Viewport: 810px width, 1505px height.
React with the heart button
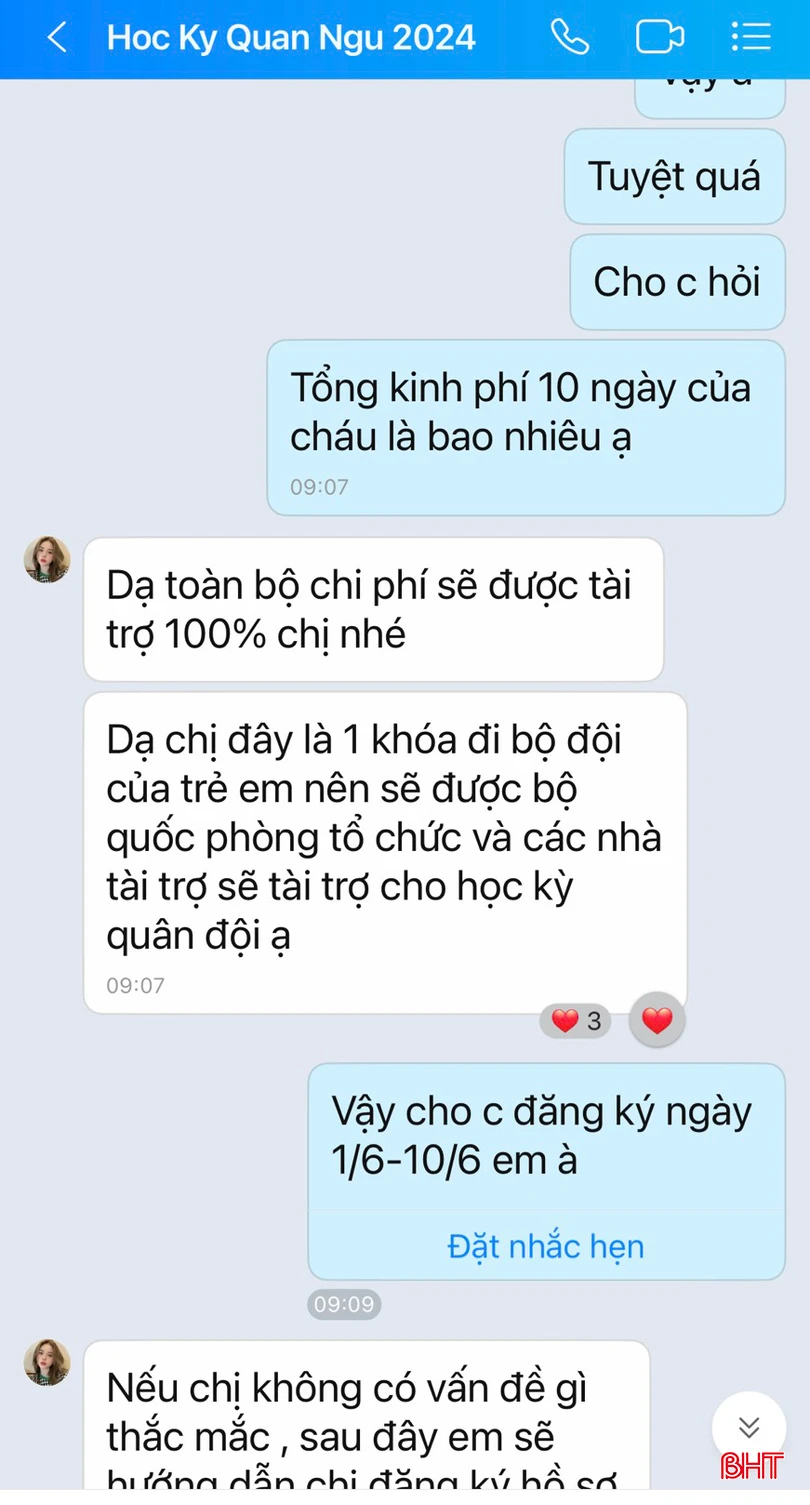(x=657, y=1020)
